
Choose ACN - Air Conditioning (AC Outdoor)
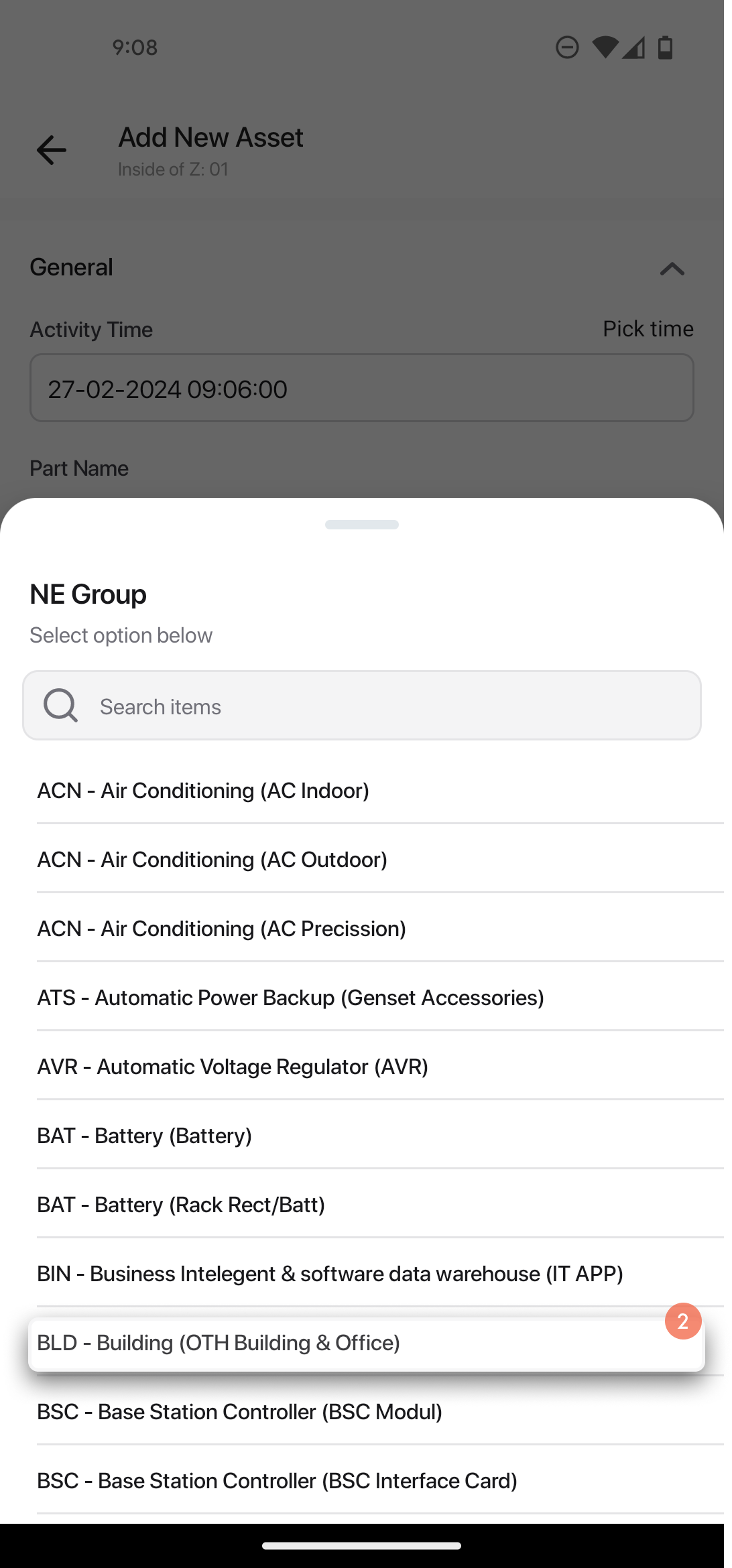pos(380,859)
